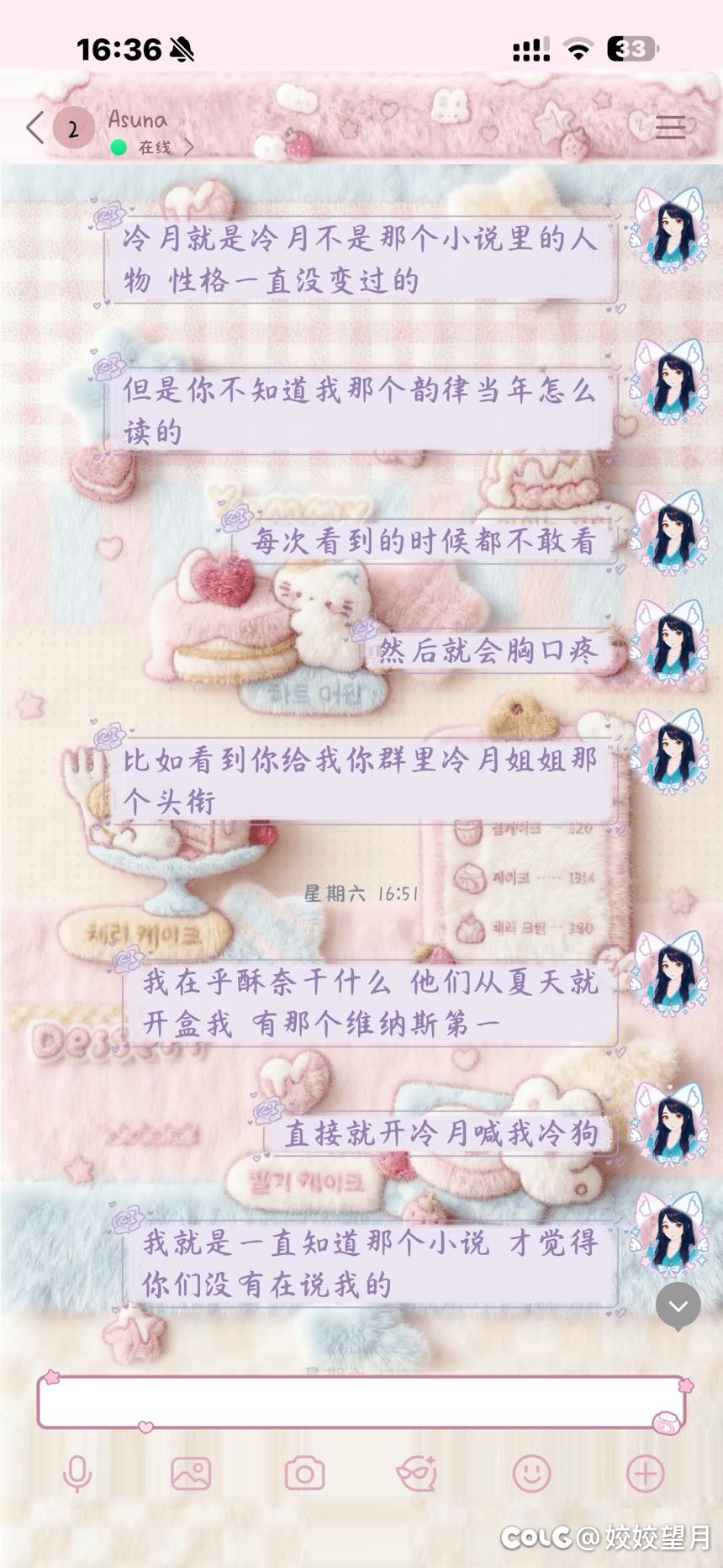723x1568 pixels.
Task: Launch the camera to take a photo
Action: click(x=304, y=1473)
